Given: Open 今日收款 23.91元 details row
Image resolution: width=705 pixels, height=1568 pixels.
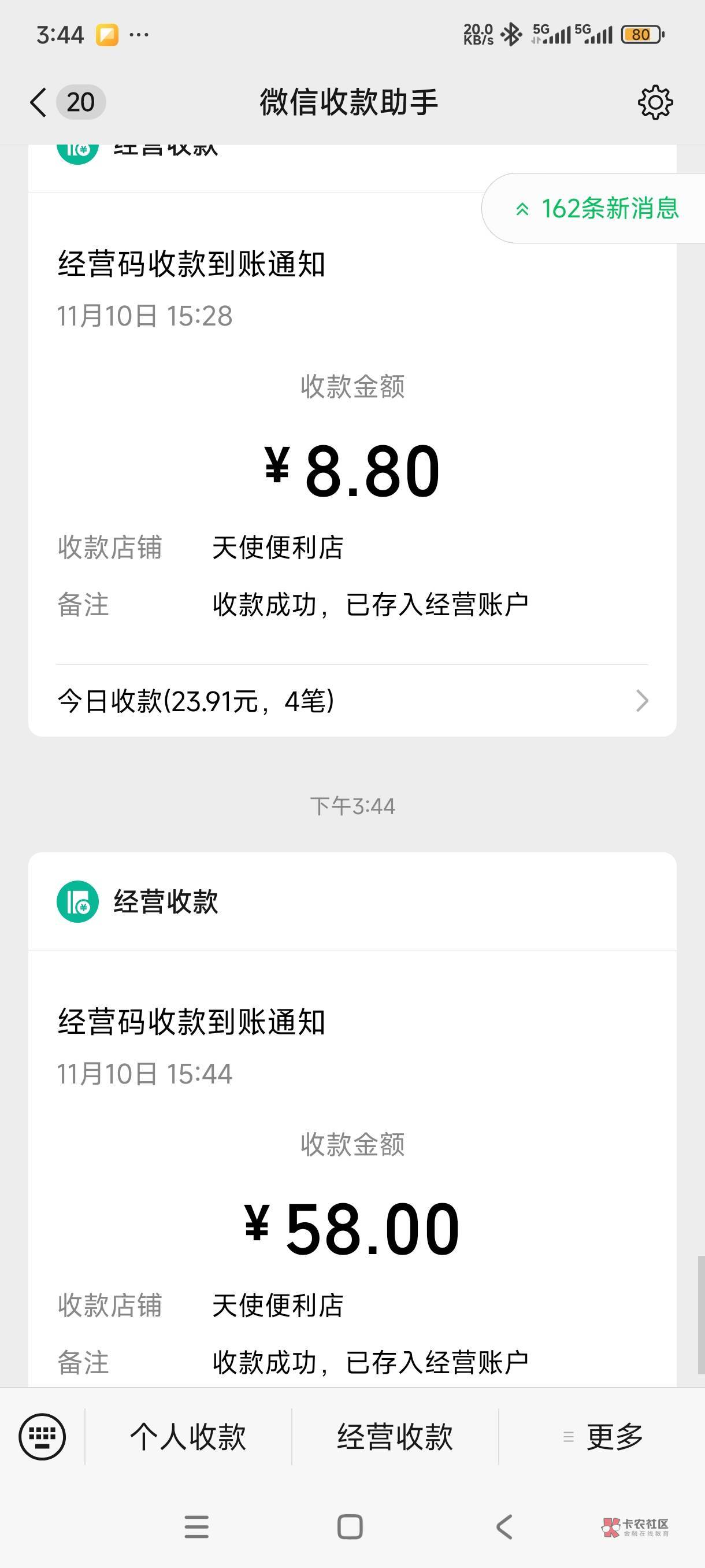Looking at the screenshot, I should point(352,701).
